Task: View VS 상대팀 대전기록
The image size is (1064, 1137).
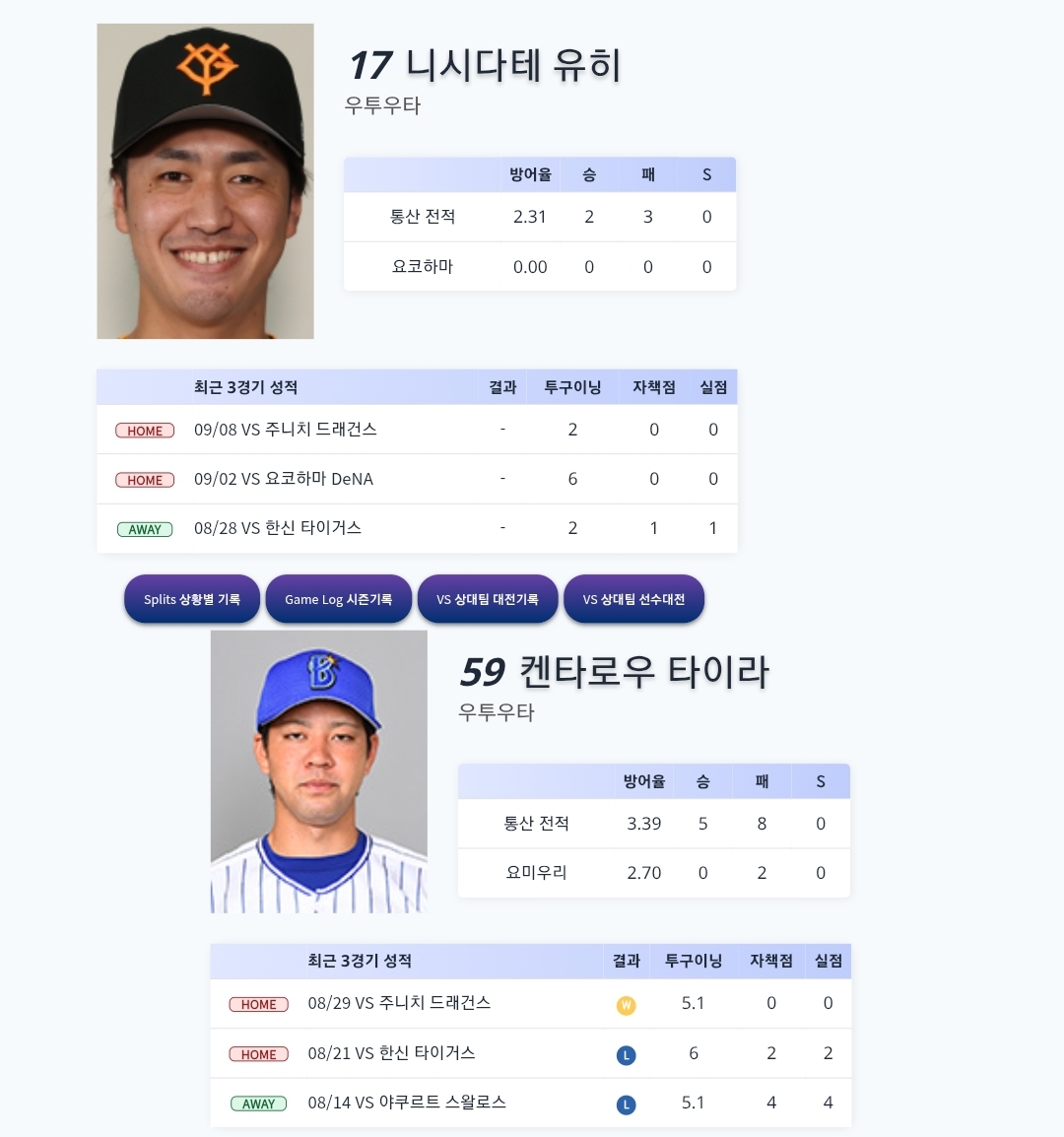Action: 488,599
